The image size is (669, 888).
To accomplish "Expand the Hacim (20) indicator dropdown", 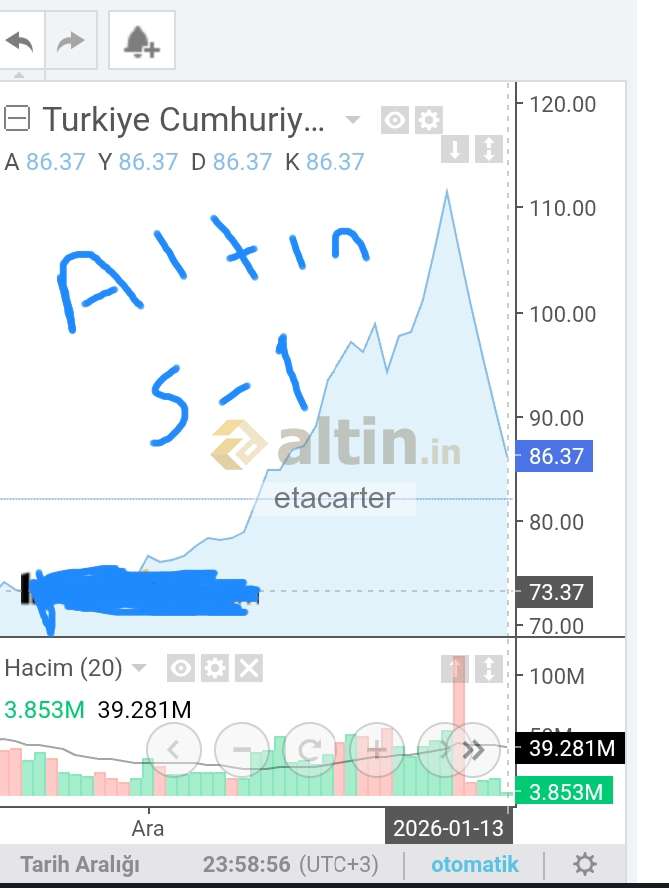I will click(139, 668).
